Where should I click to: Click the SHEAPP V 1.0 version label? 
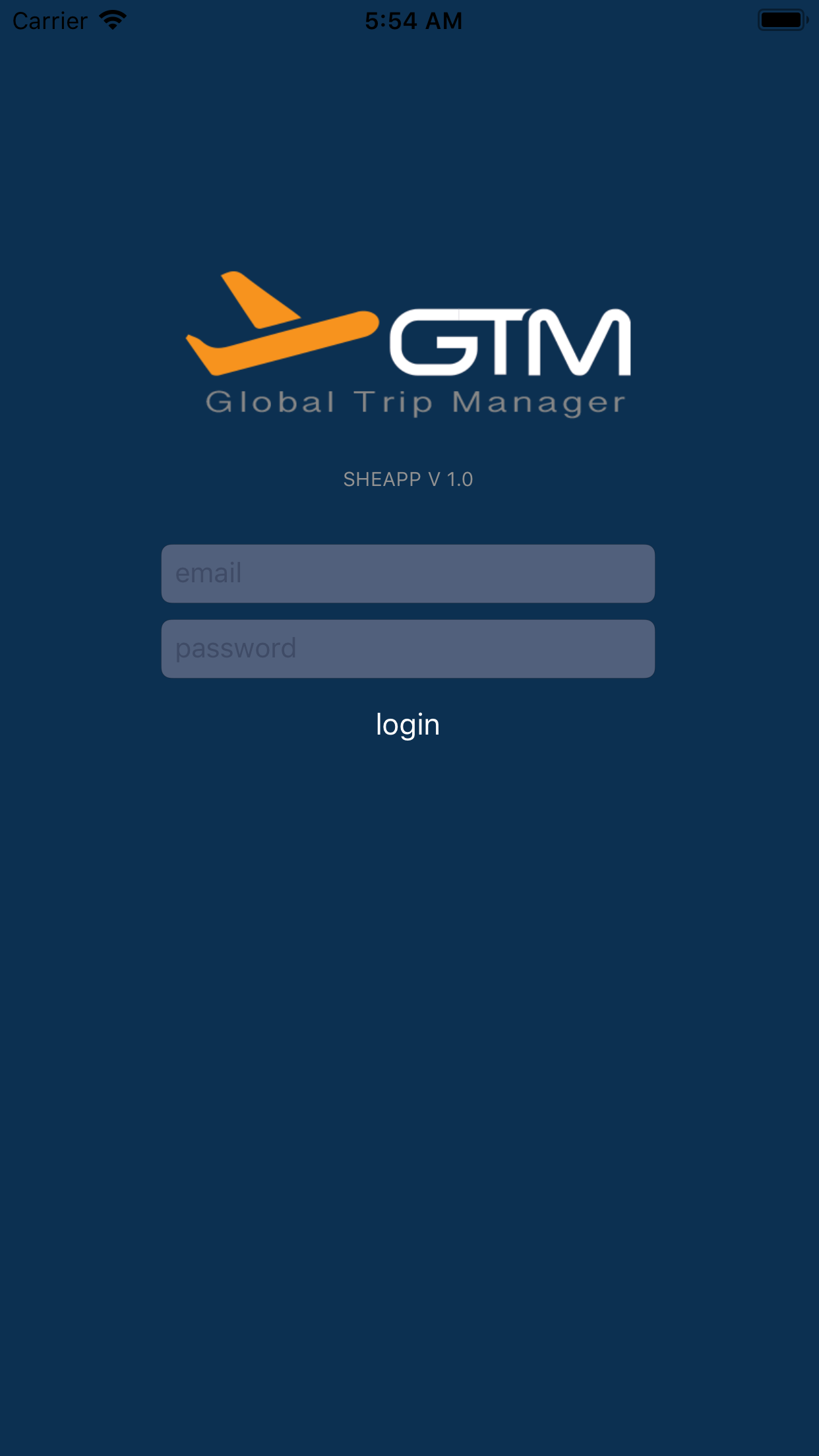[x=409, y=479]
